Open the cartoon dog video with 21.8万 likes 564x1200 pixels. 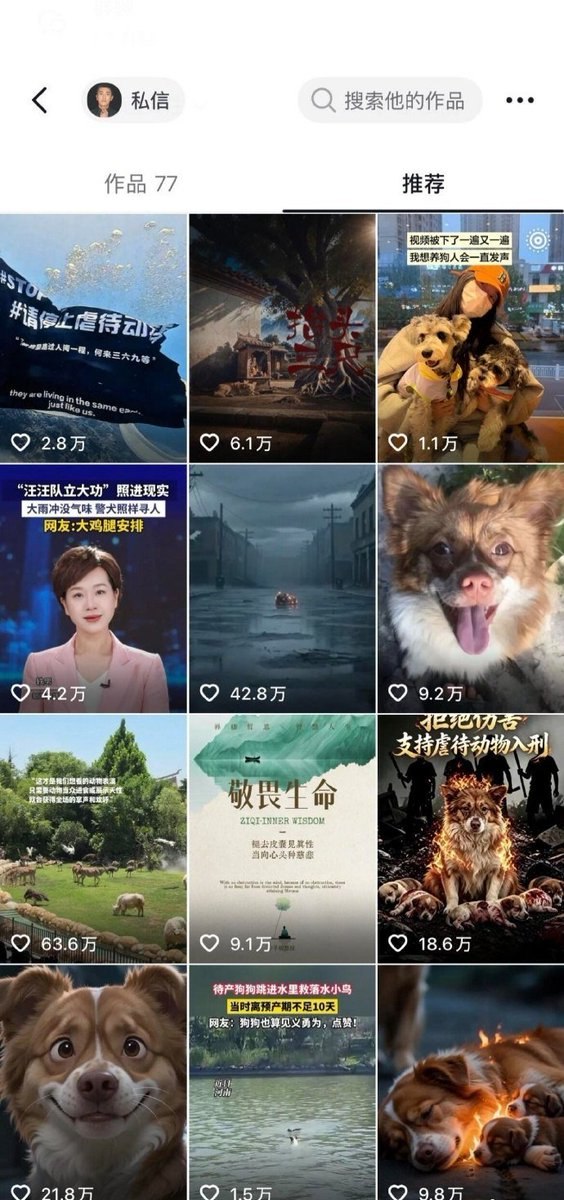pos(93,1083)
